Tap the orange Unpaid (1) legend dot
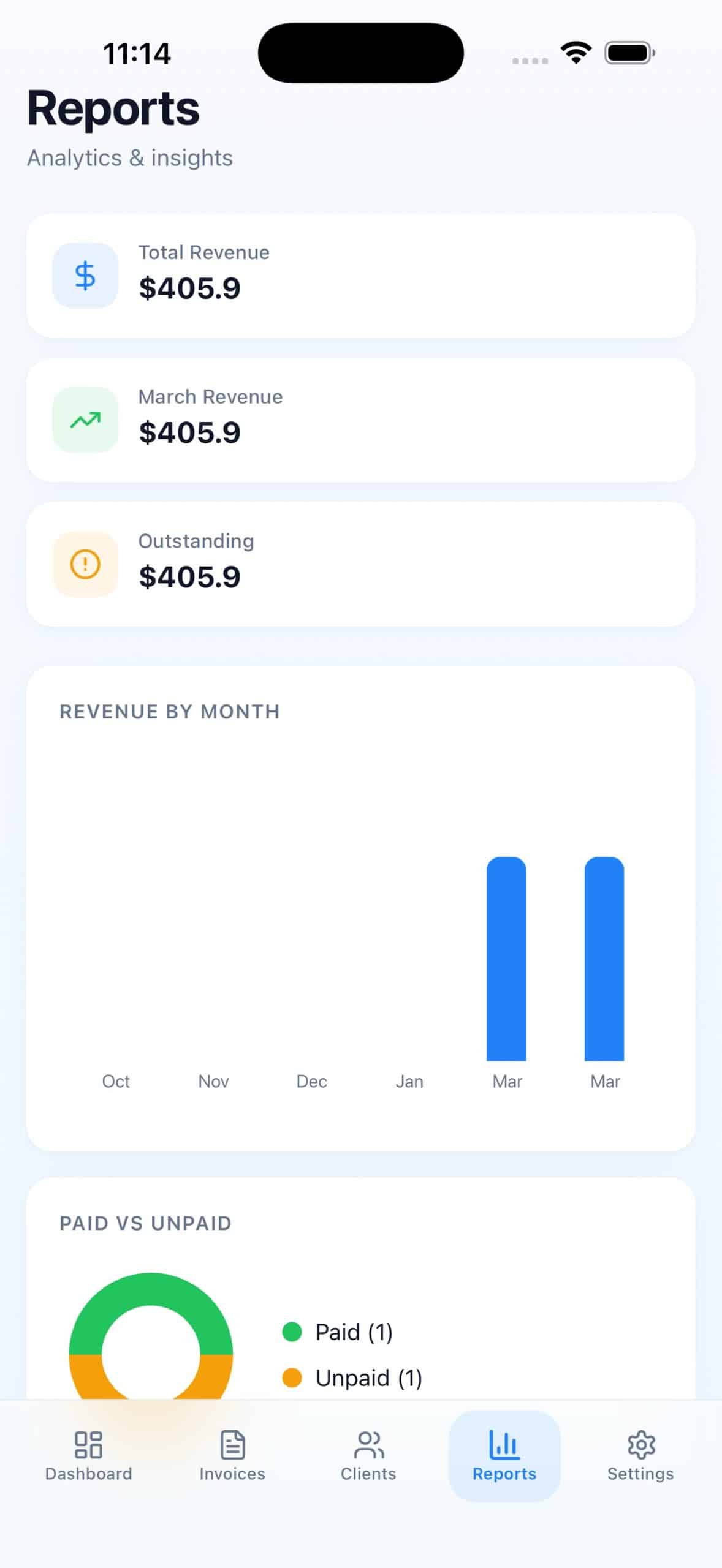Screen dimensions: 722x1568 (293, 1378)
